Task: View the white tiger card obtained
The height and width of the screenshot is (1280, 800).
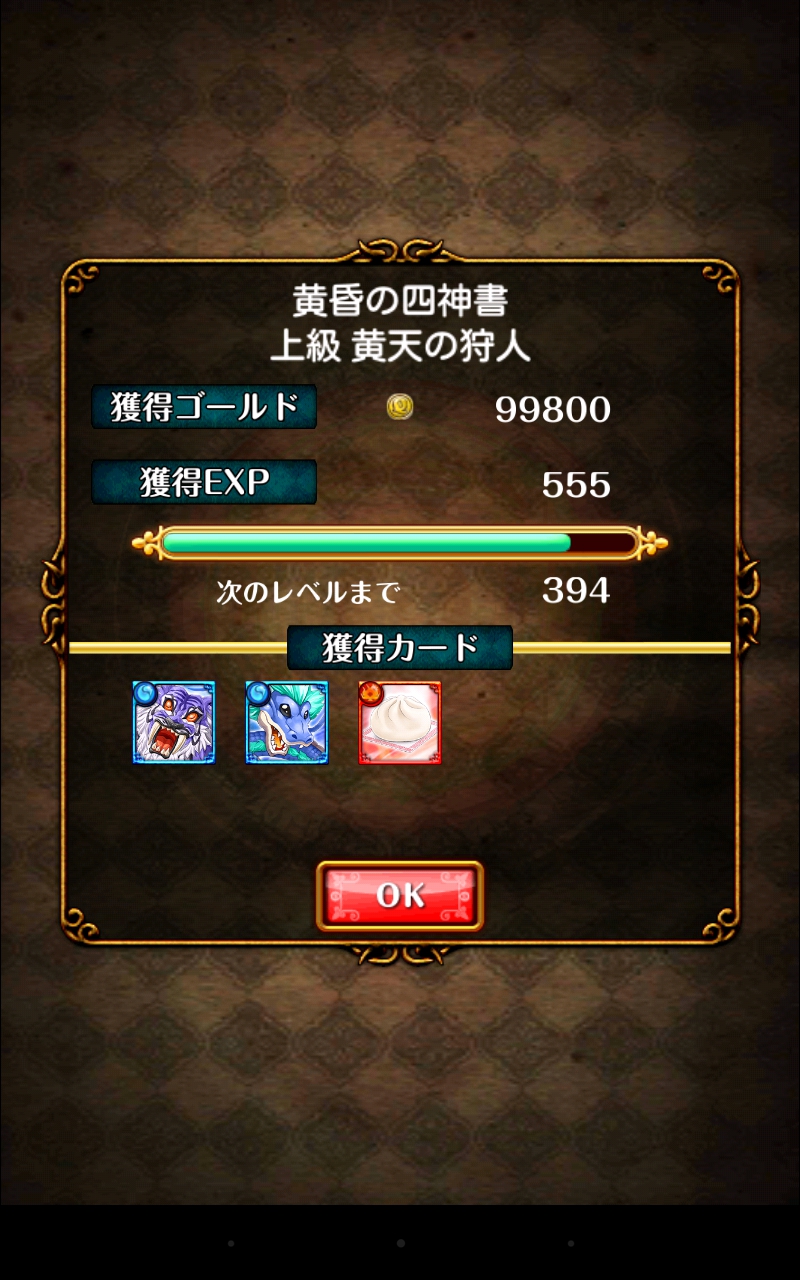Action: 174,722
